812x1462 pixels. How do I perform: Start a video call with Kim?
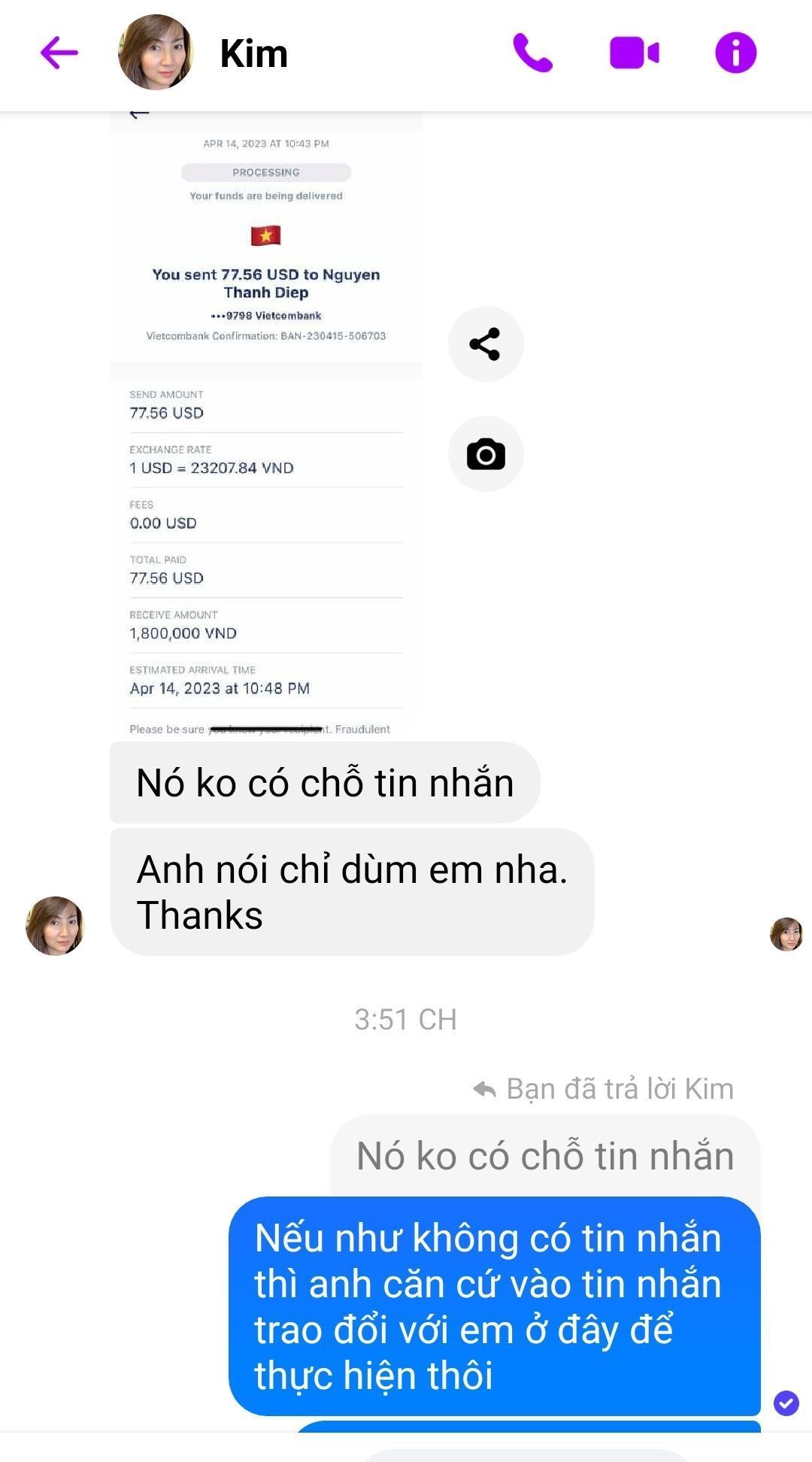[x=634, y=53]
